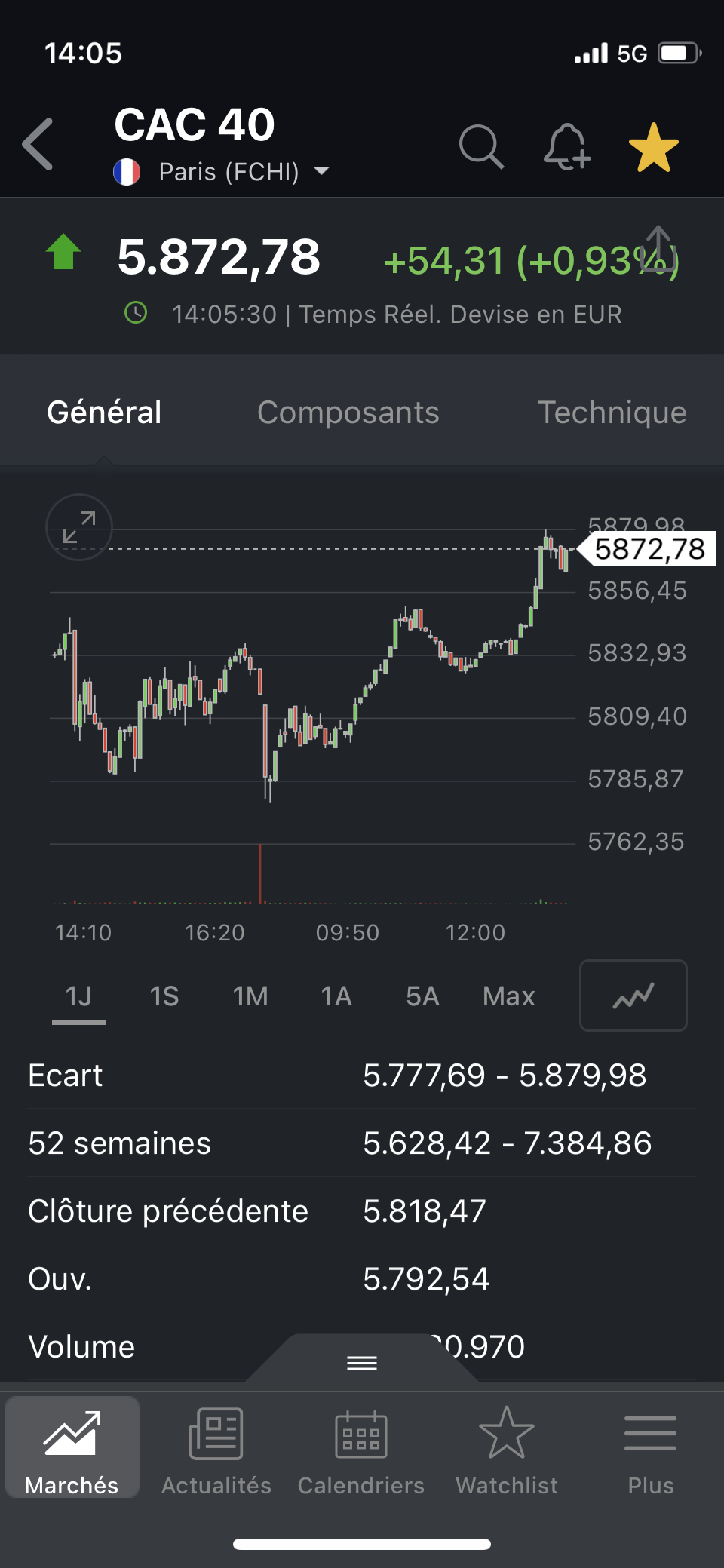Select the 1S chart range
The height and width of the screenshot is (1568, 724).
point(164,996)
